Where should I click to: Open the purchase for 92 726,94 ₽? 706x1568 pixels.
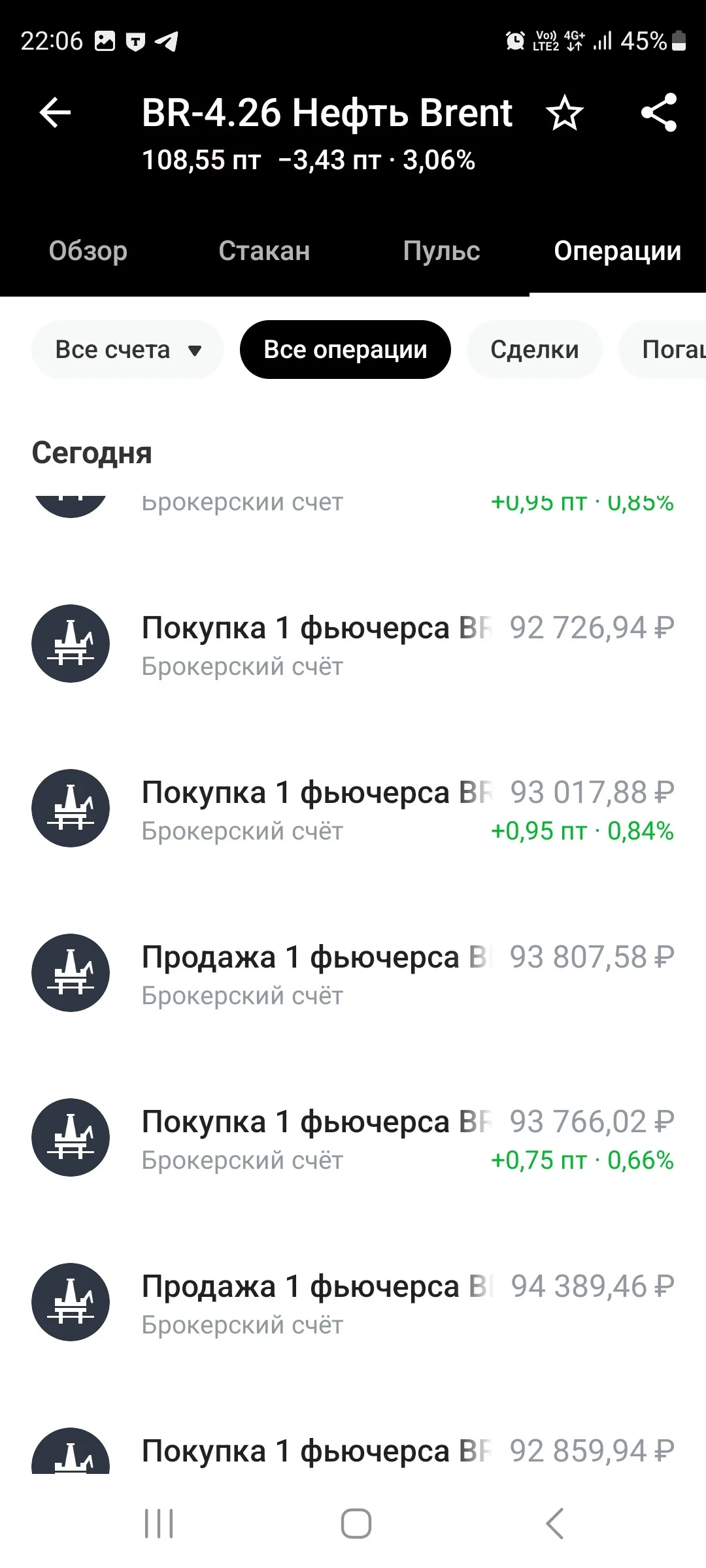click(353, 644)
